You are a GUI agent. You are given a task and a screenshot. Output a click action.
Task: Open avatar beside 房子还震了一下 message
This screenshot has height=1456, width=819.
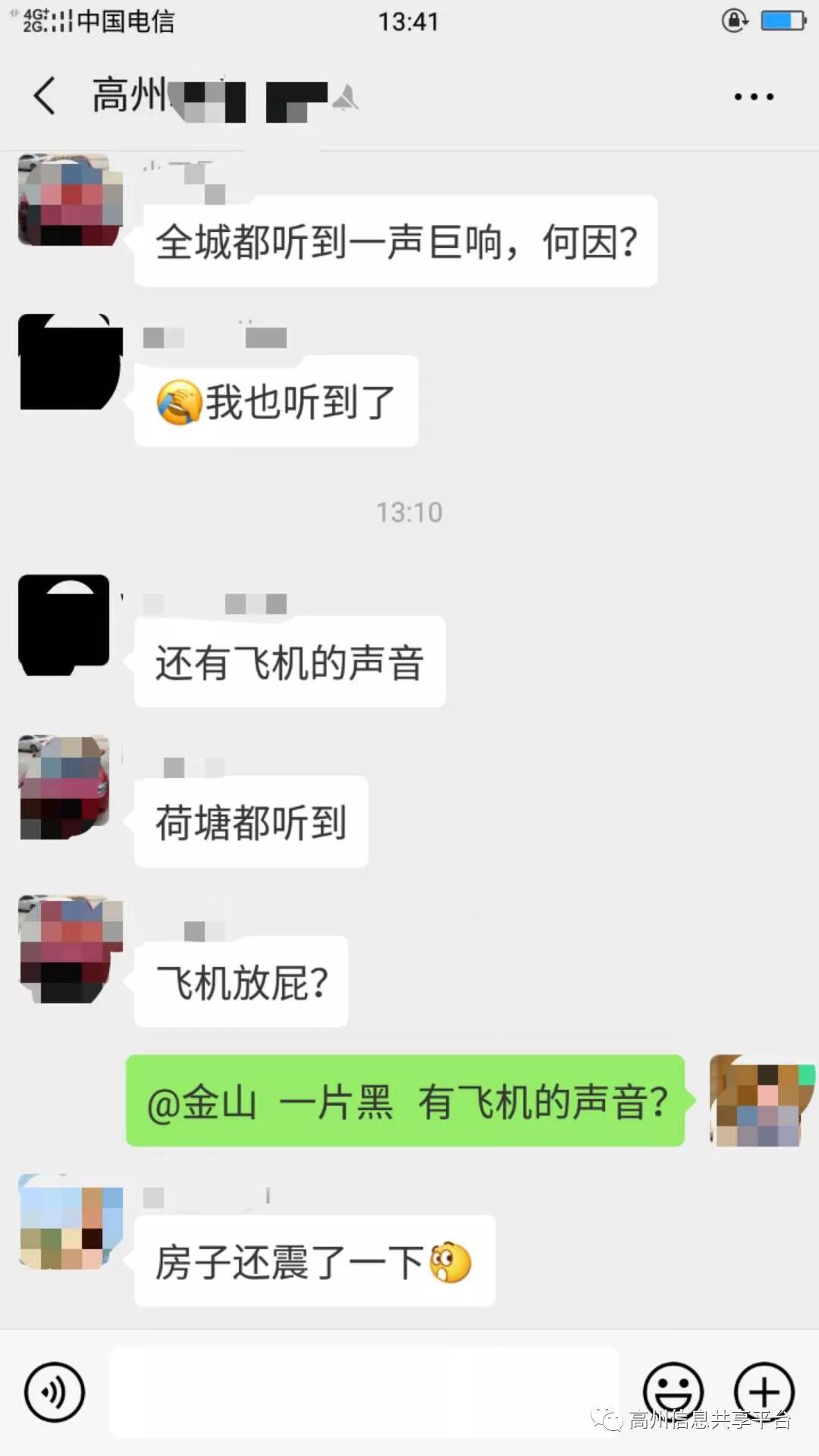coord(70,1221)
